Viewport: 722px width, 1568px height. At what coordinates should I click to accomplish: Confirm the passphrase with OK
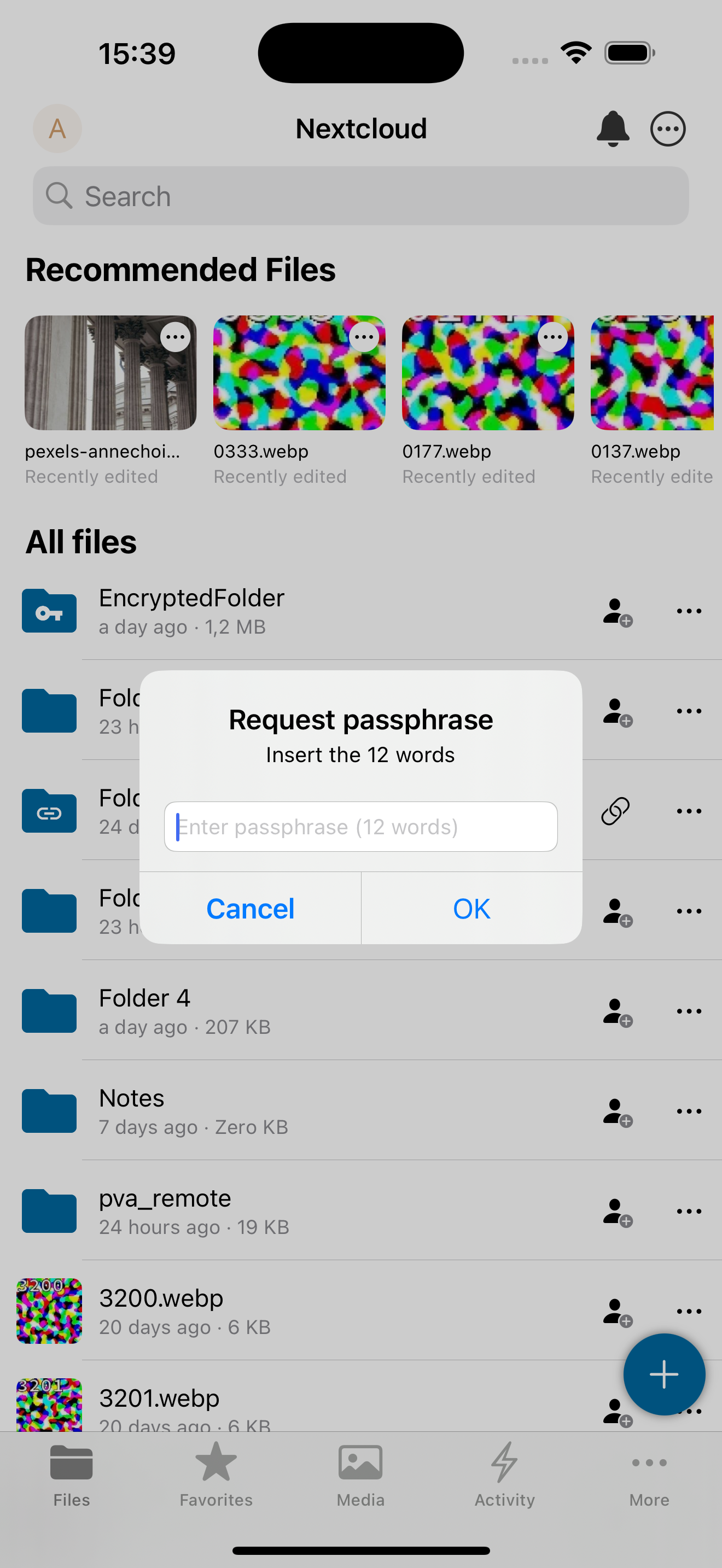pos(471,908)
